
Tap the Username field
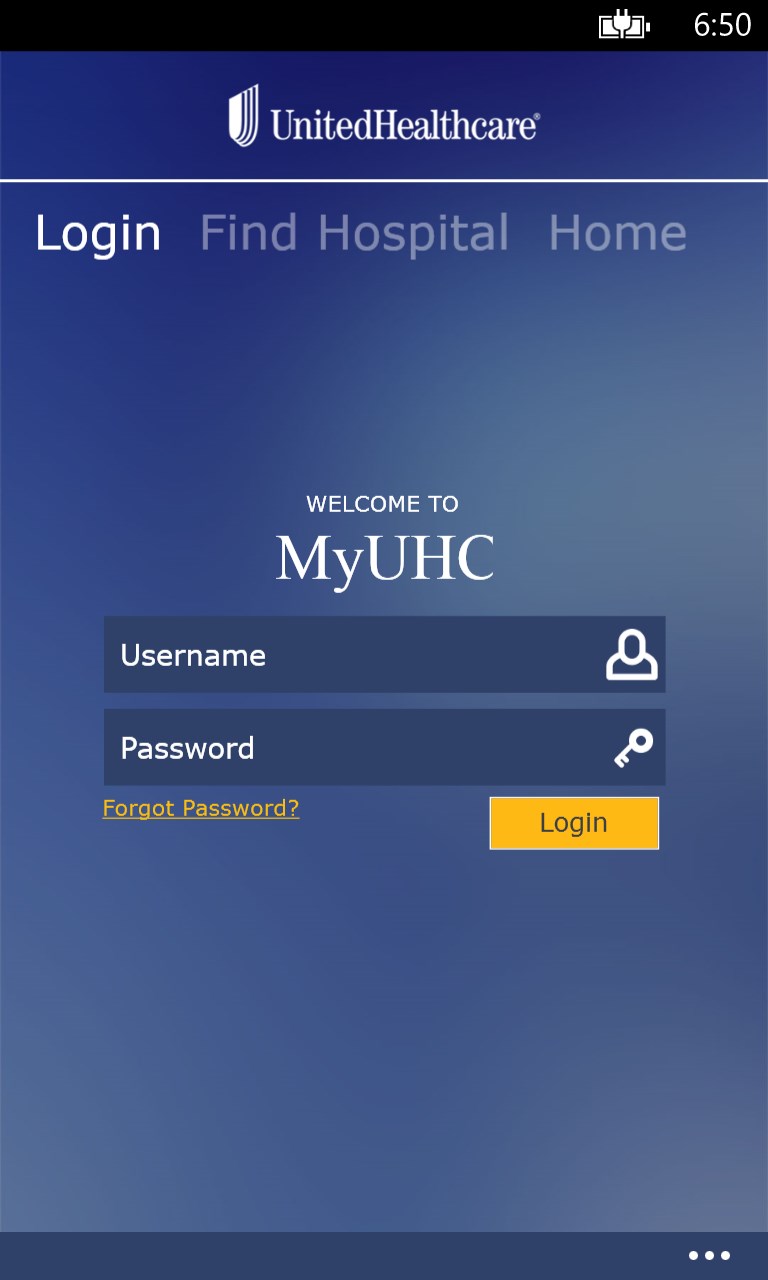point(350,655)
